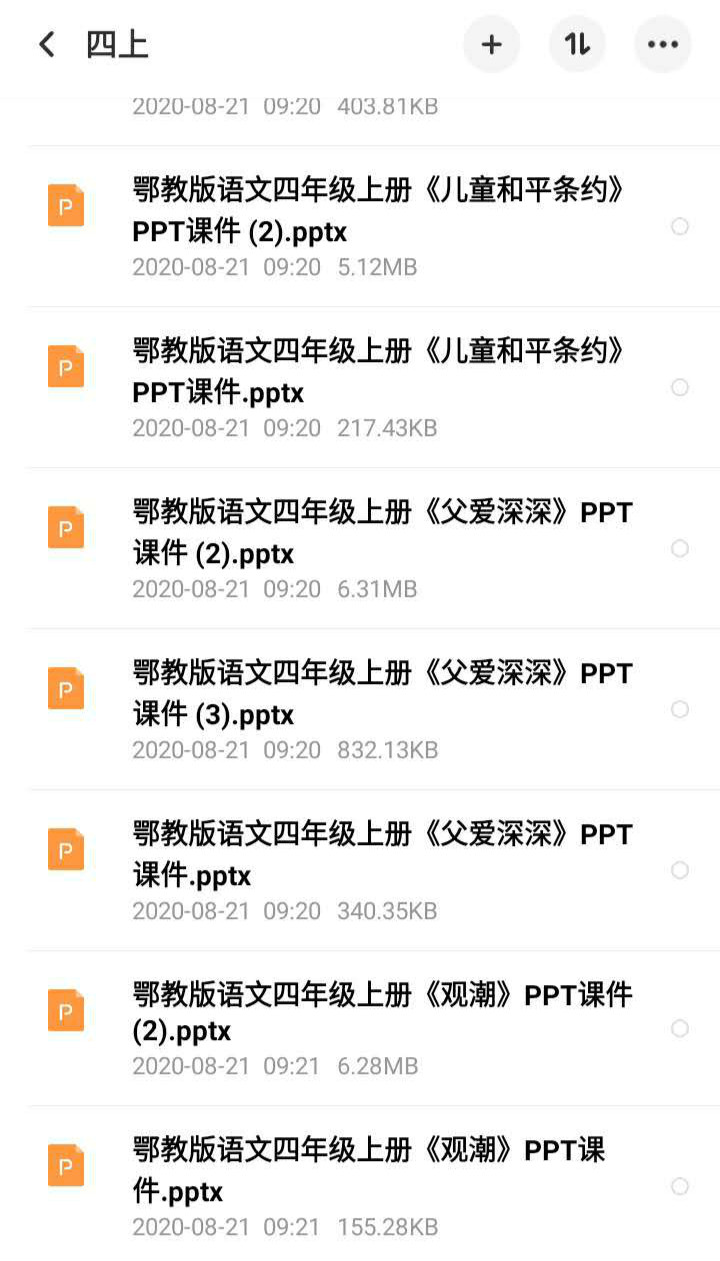The image size is (720, 1261).
Task: Select the 340.35KB 《父爱深深》 file's circle
Action: (680, 870)
